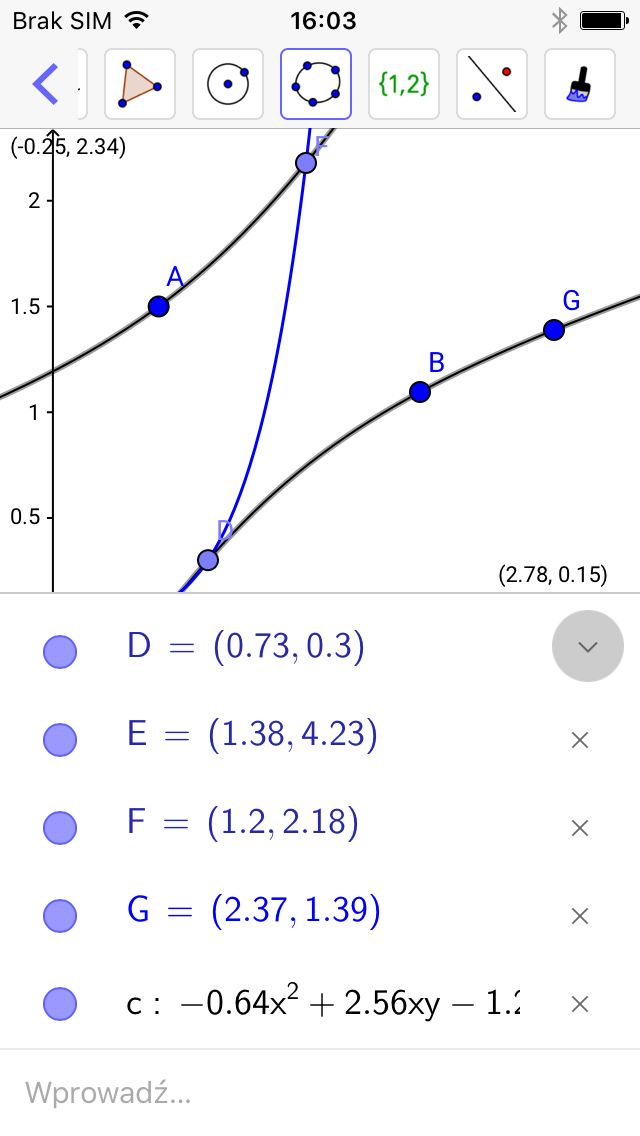Select the polygon tool
Image resolution: width=640 pixels, height=1136 pixels.
pyautogui.click(x=139, y=84)
